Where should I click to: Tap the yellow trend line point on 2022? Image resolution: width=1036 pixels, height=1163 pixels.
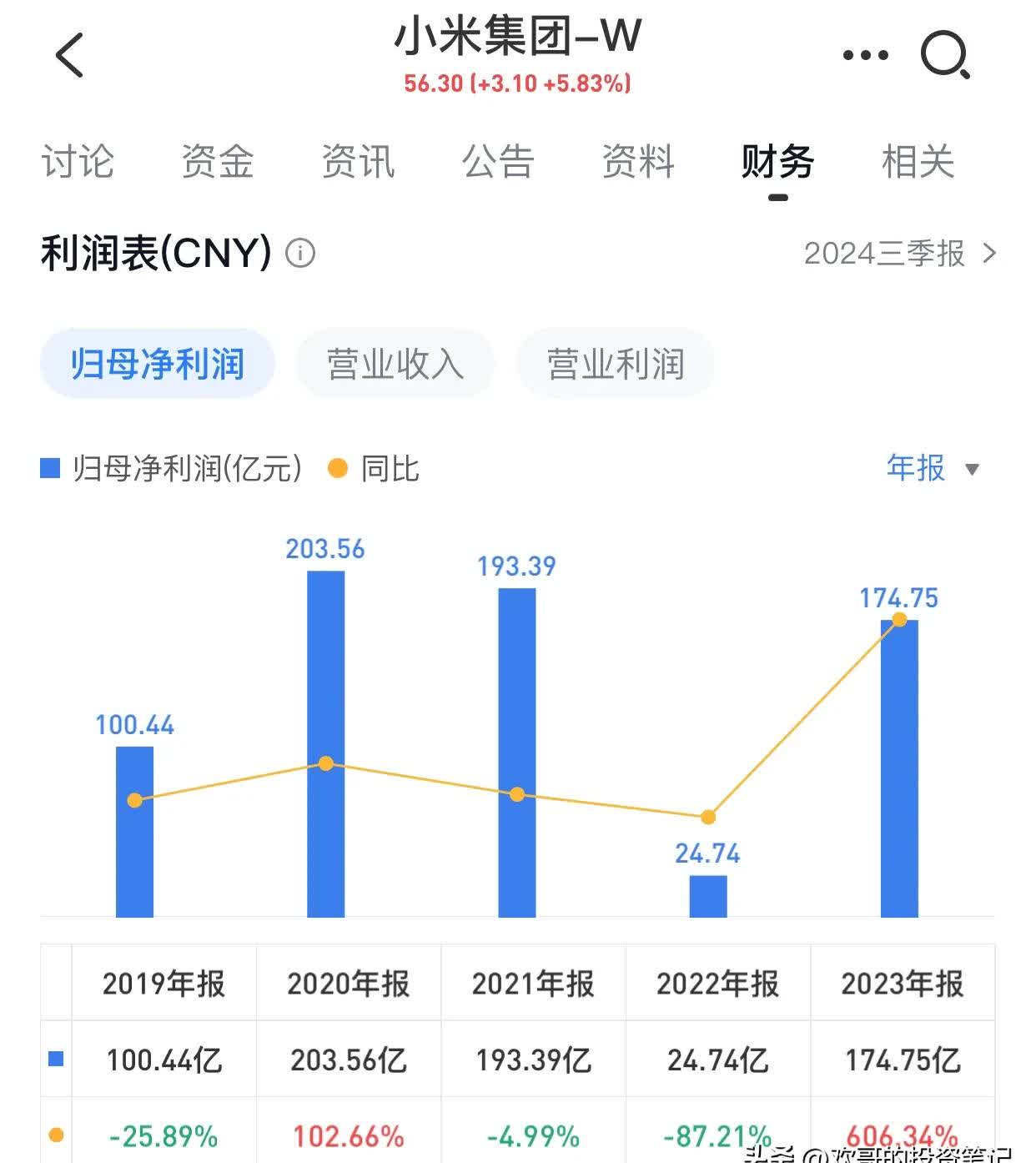708,817
